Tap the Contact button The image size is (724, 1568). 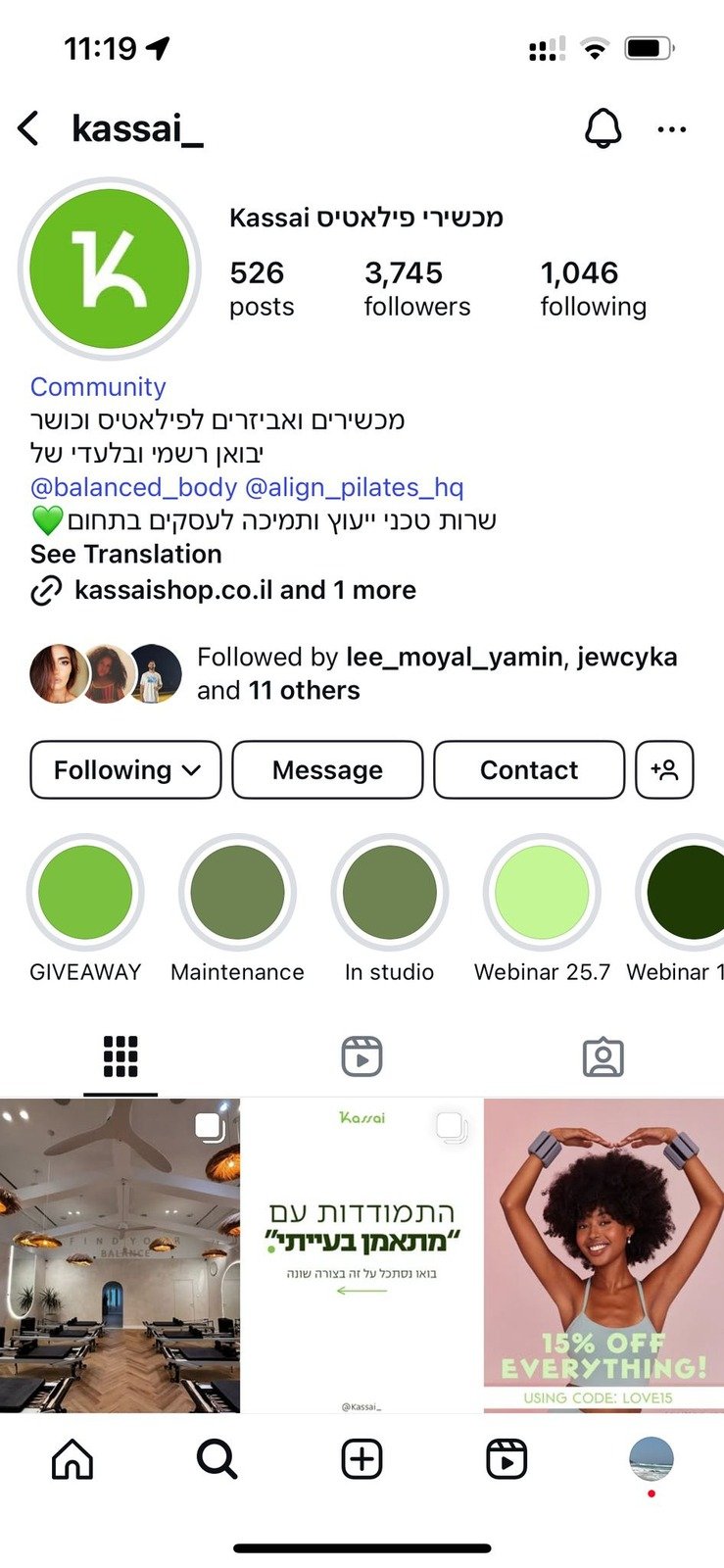(529, 770)
